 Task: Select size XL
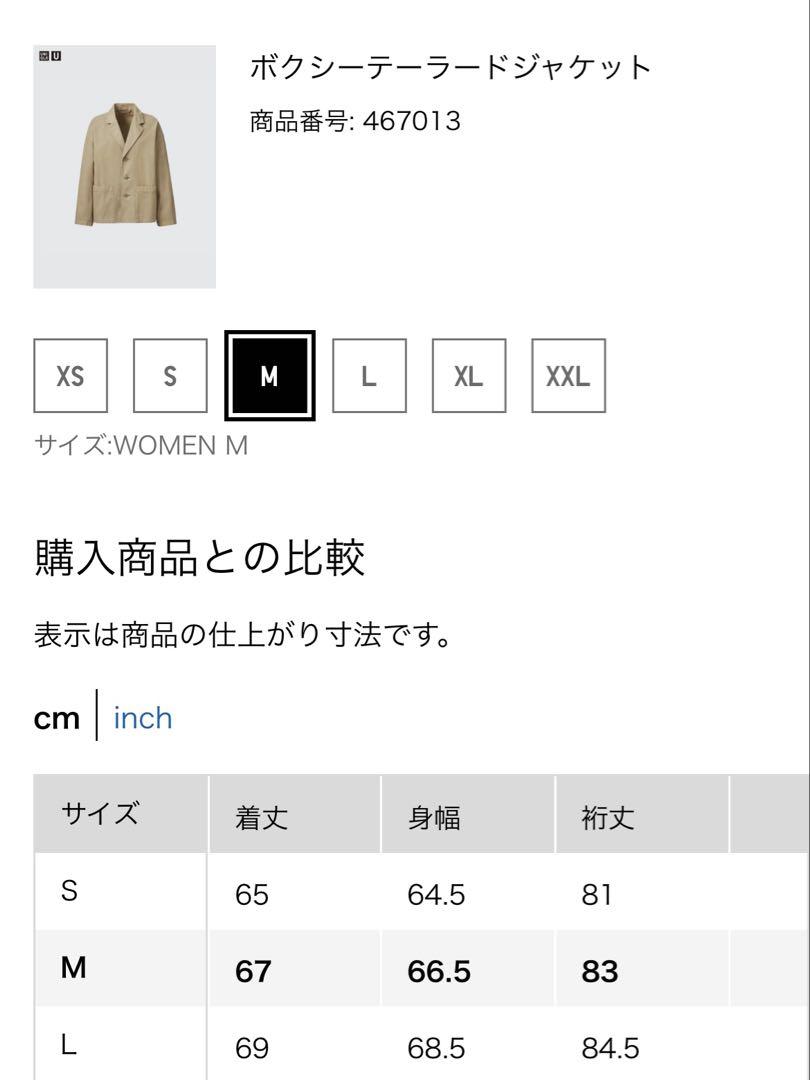(x=468, y=376)
